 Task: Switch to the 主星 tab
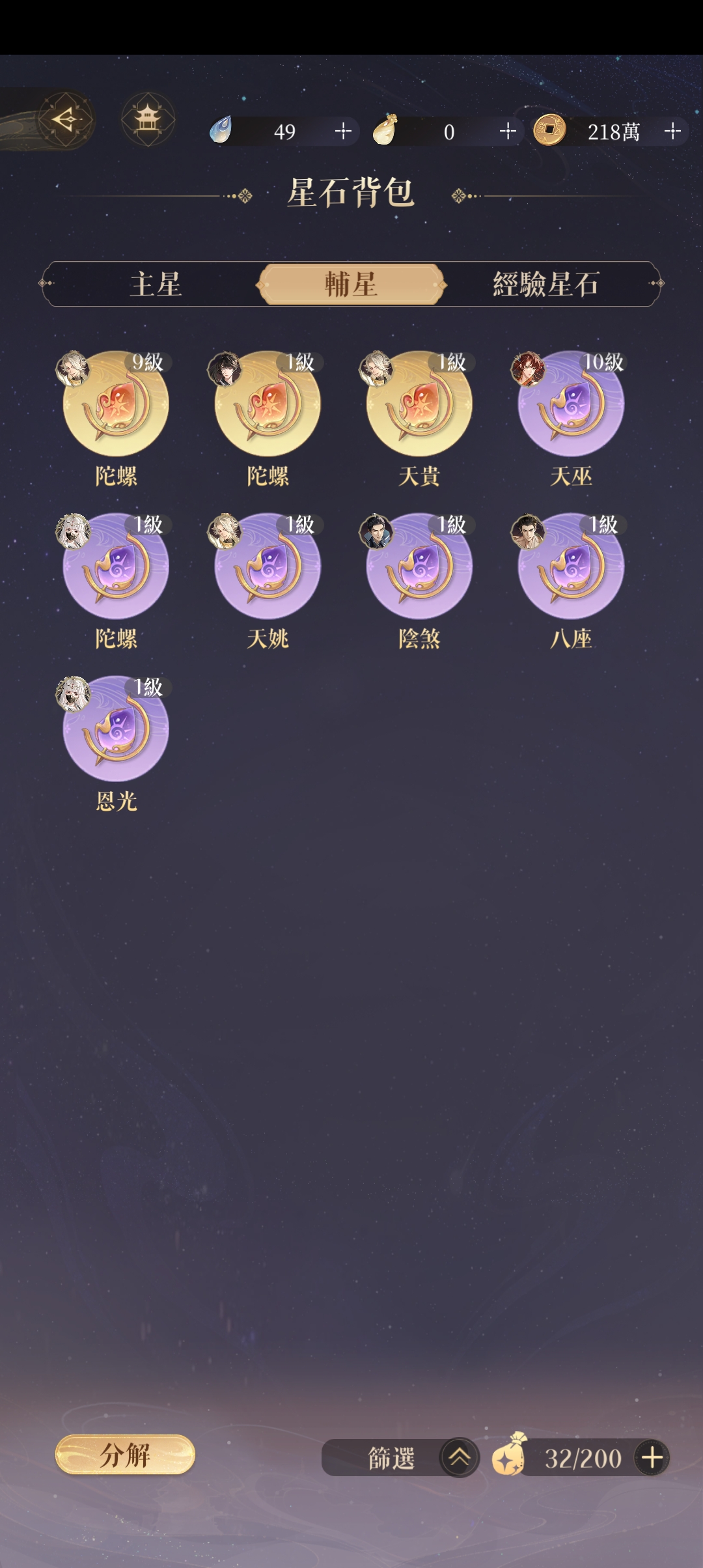click(x=155, y=285)
